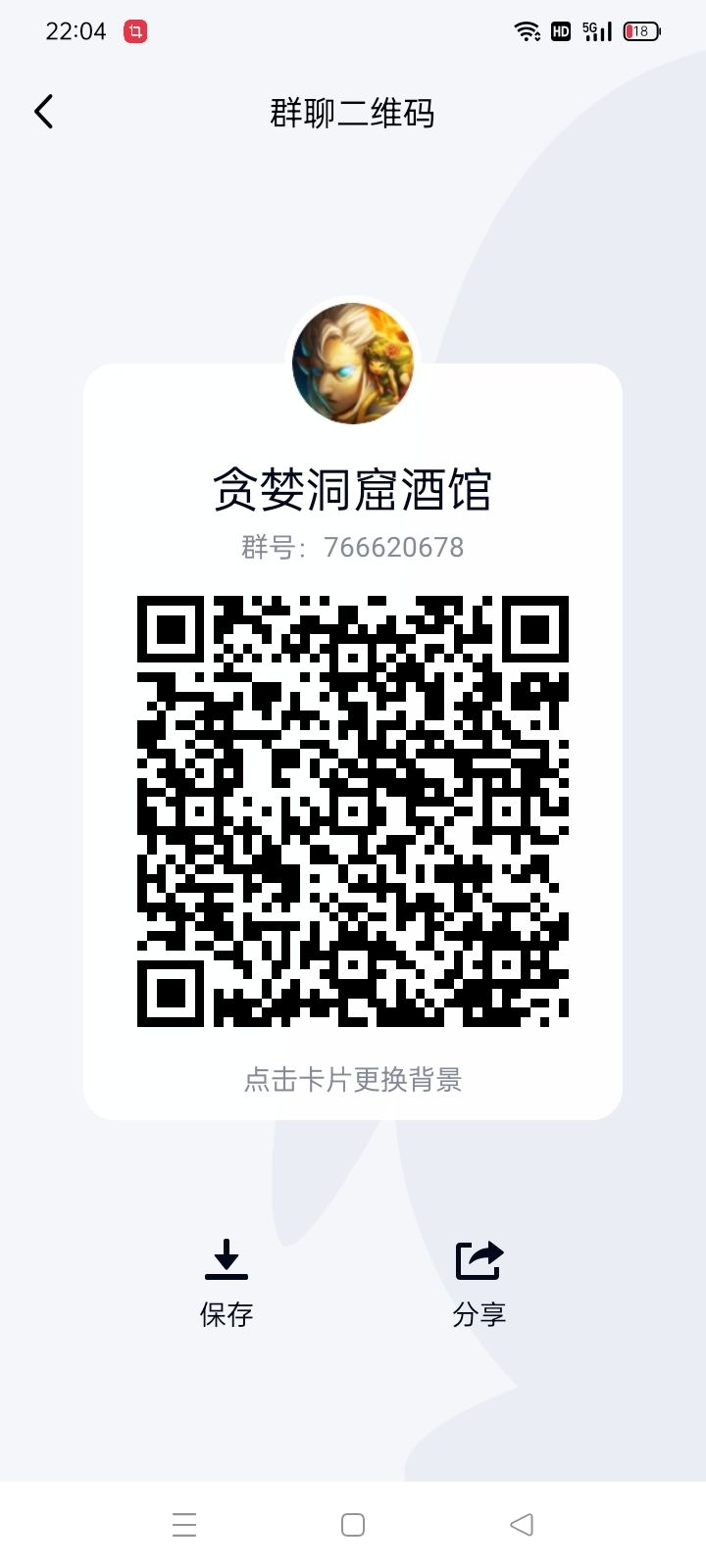This screenshot has width=706, height=1568.
Task: Tap the 5G signal indicator
Action: 596,30
